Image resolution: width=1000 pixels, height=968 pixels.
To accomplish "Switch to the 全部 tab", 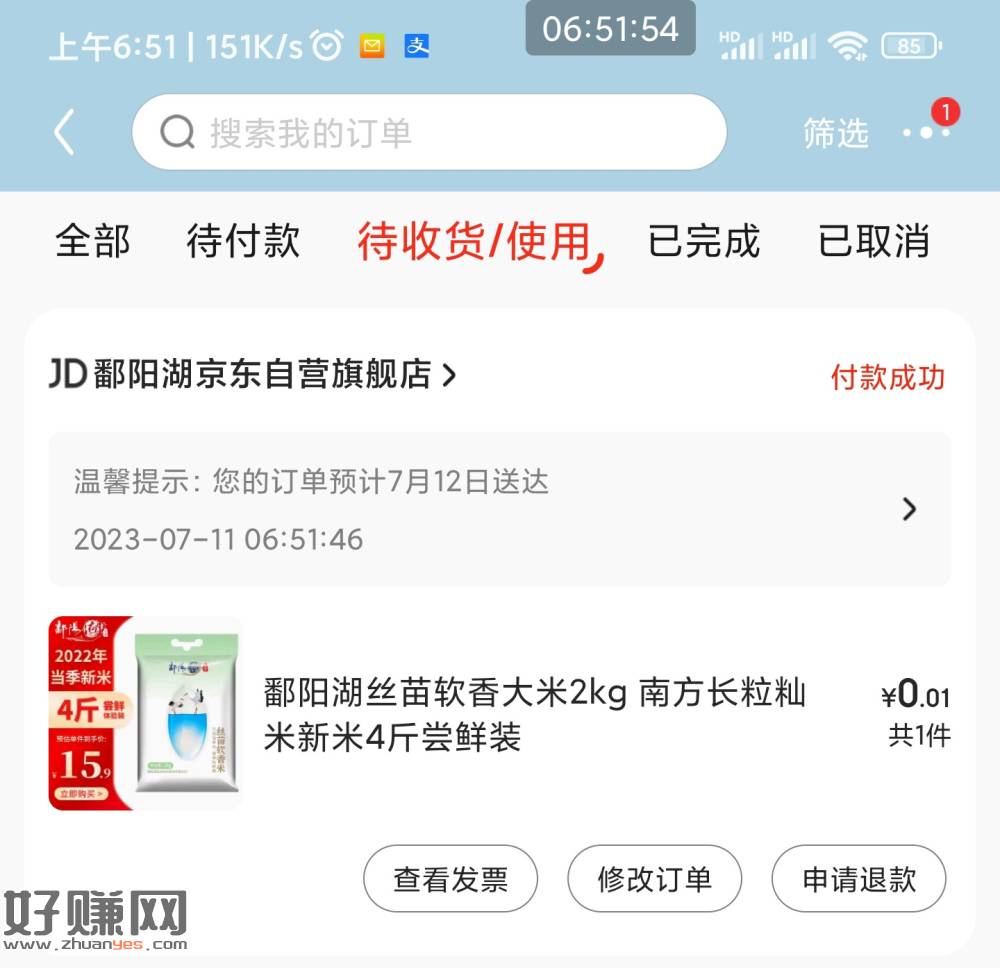I will click(93, 241).
